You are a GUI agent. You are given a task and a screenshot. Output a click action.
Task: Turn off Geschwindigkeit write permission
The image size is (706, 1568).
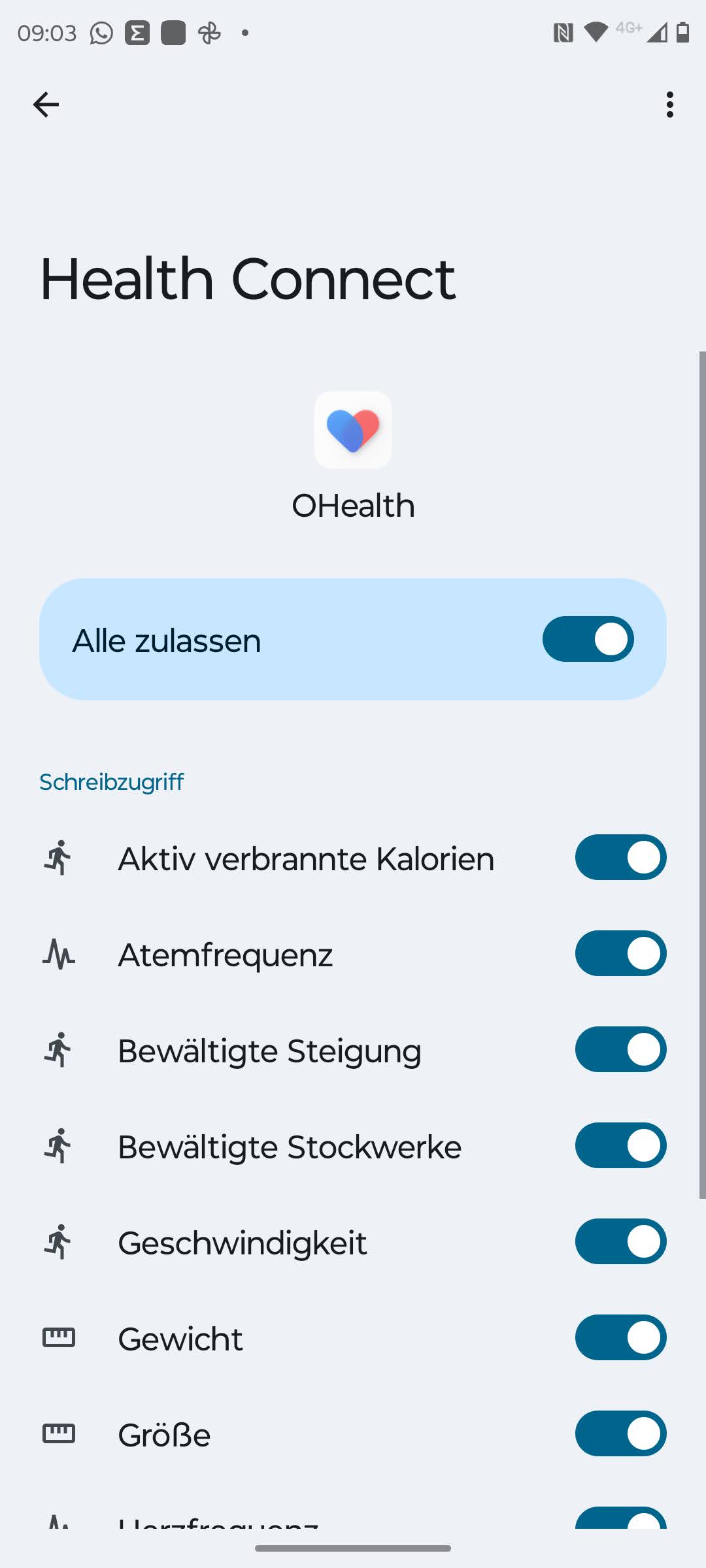point(620,1241)
